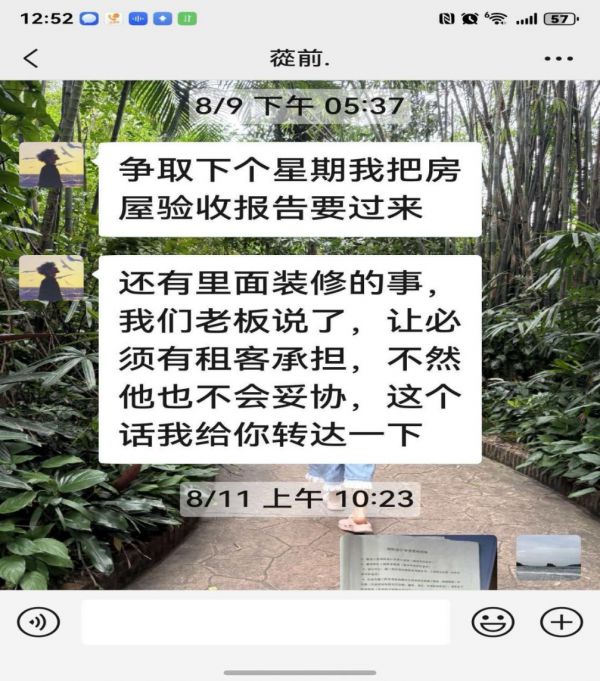The width and height of the screenshot is (600, 681).
Task: Focus the message text field
Action: click(x=265, y=622)
